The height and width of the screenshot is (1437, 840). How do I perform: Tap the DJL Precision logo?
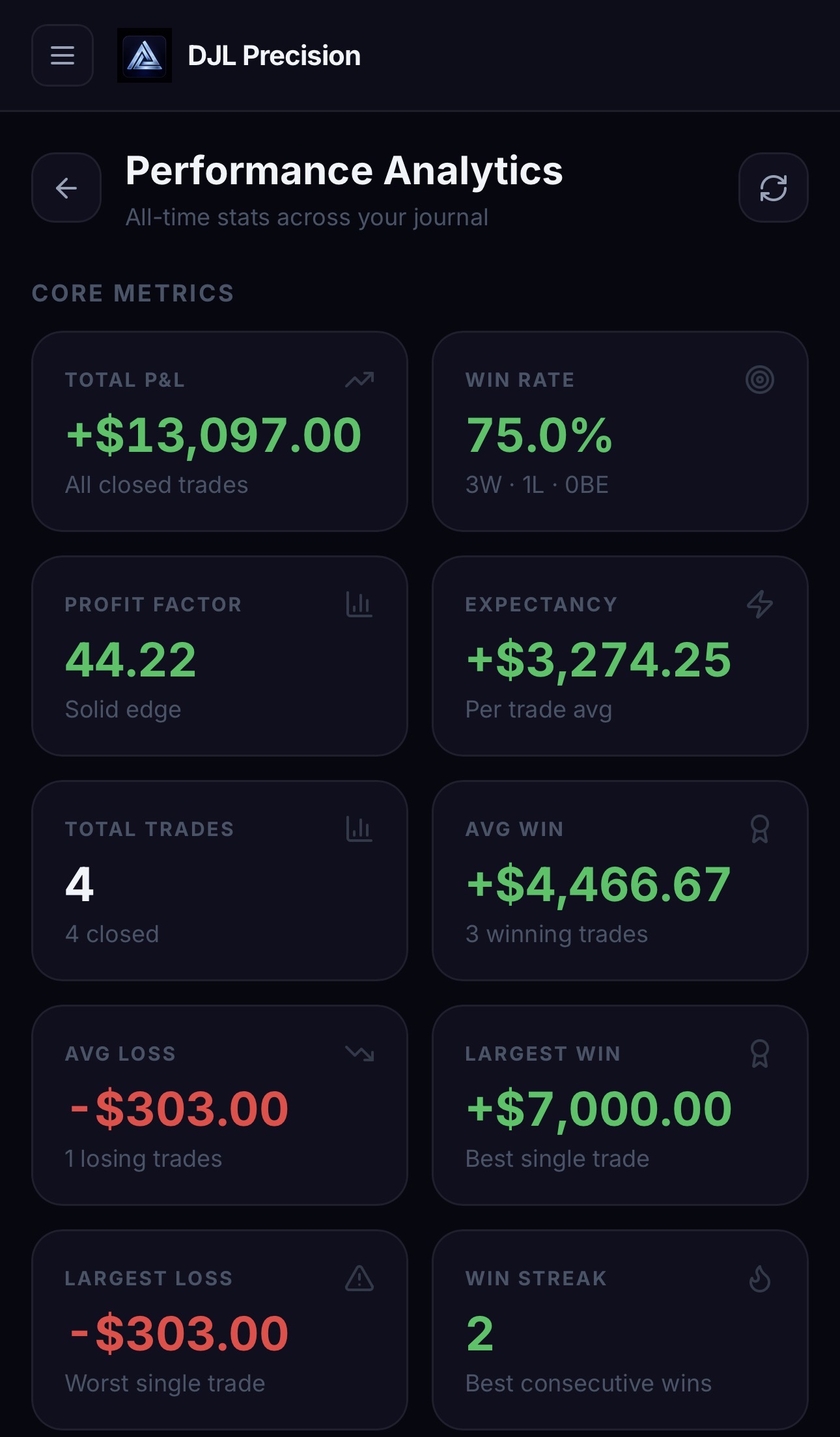[145, 55]
